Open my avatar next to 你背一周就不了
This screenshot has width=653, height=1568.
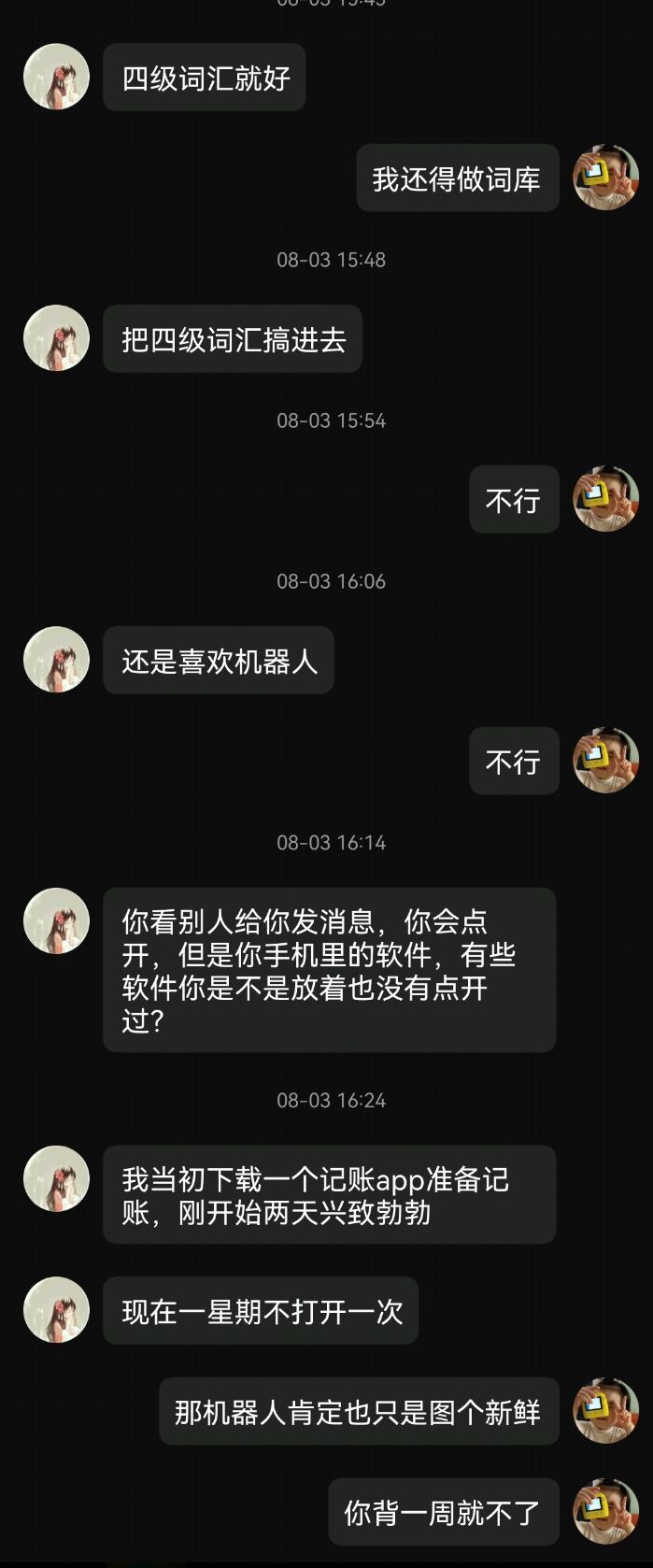[x=605, y=1511]
